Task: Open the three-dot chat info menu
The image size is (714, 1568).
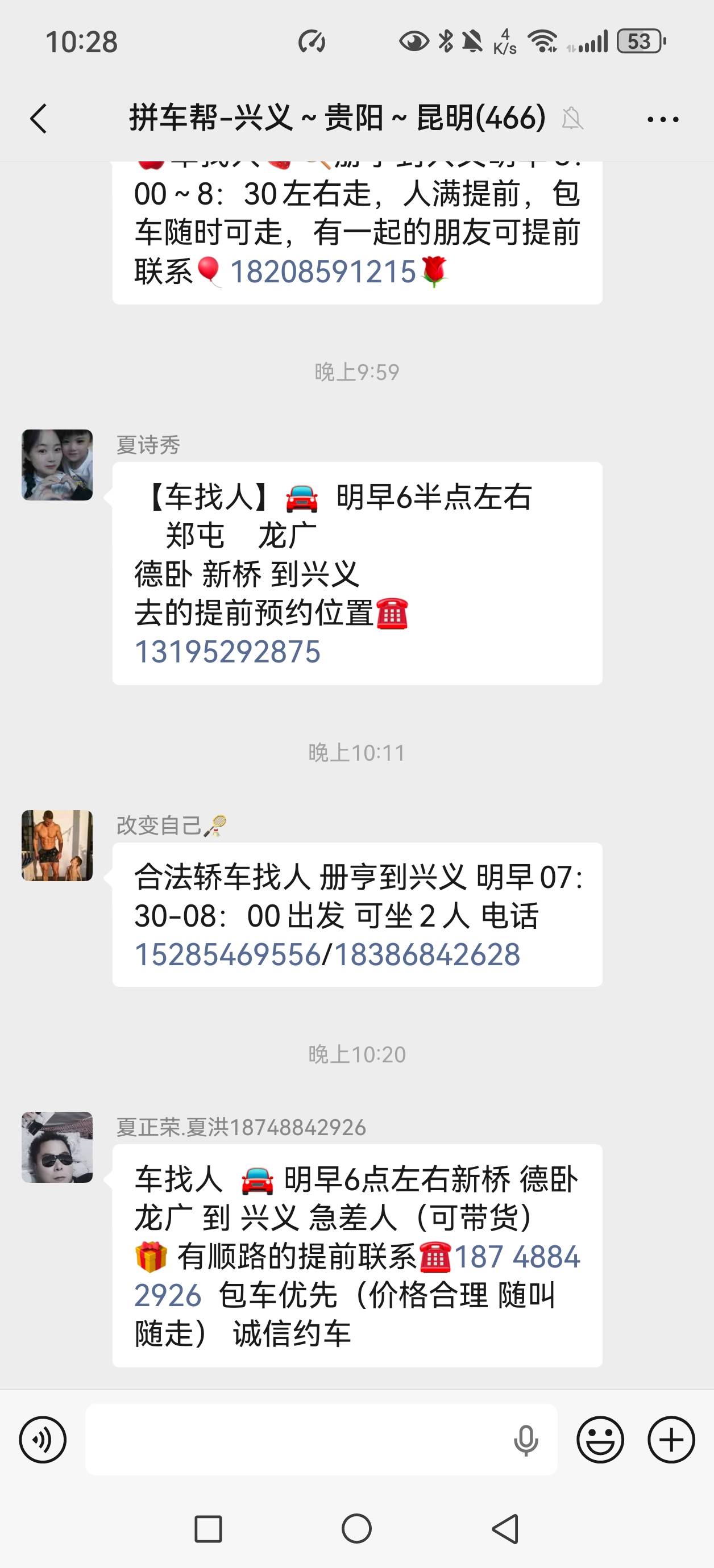Action: [663, 119]
